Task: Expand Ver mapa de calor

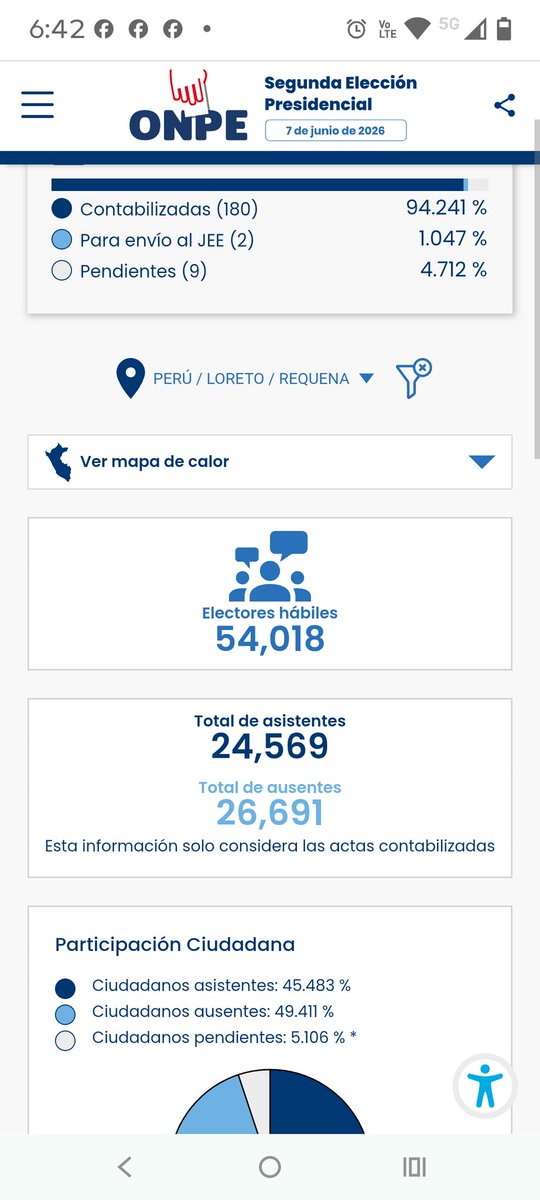Action: 270,462
